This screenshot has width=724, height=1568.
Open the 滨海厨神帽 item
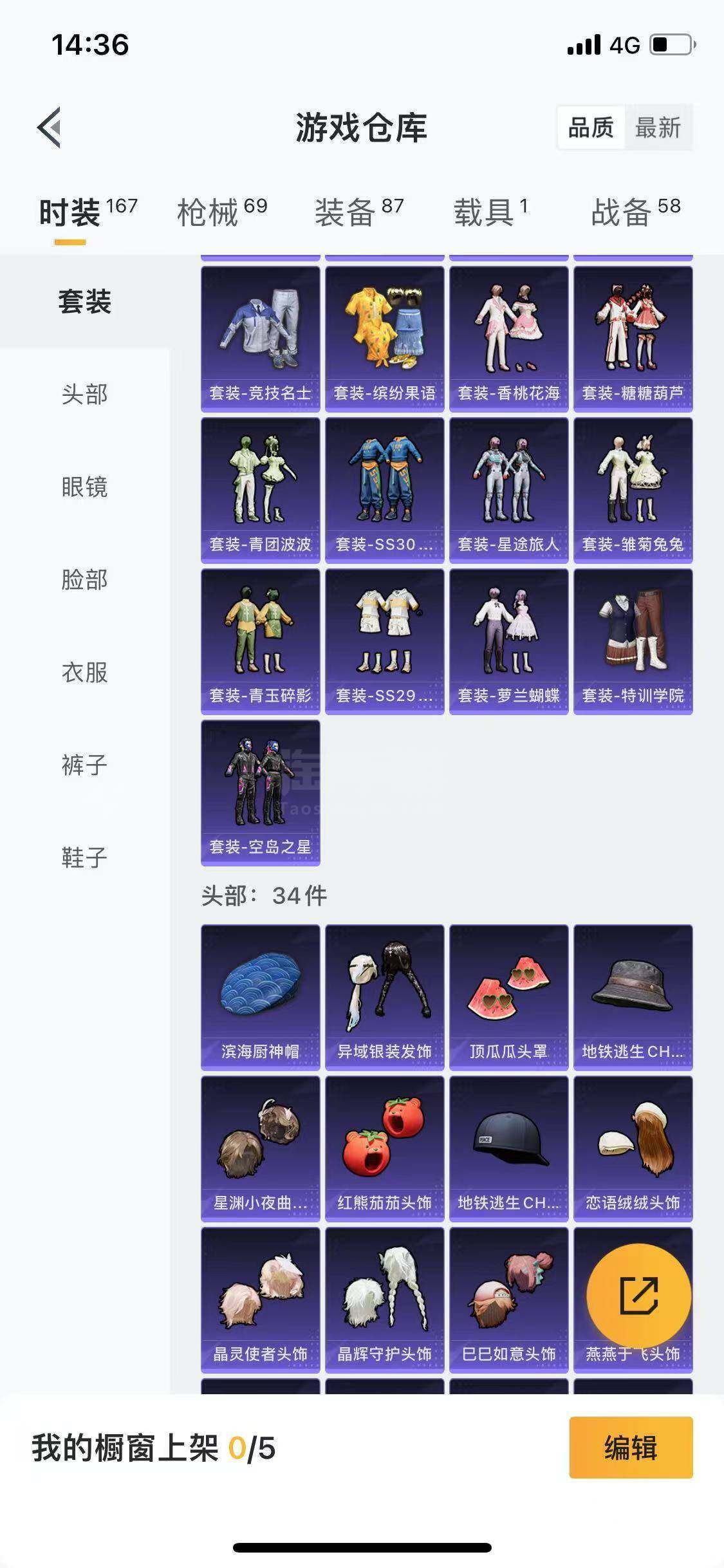click(261, 998)
